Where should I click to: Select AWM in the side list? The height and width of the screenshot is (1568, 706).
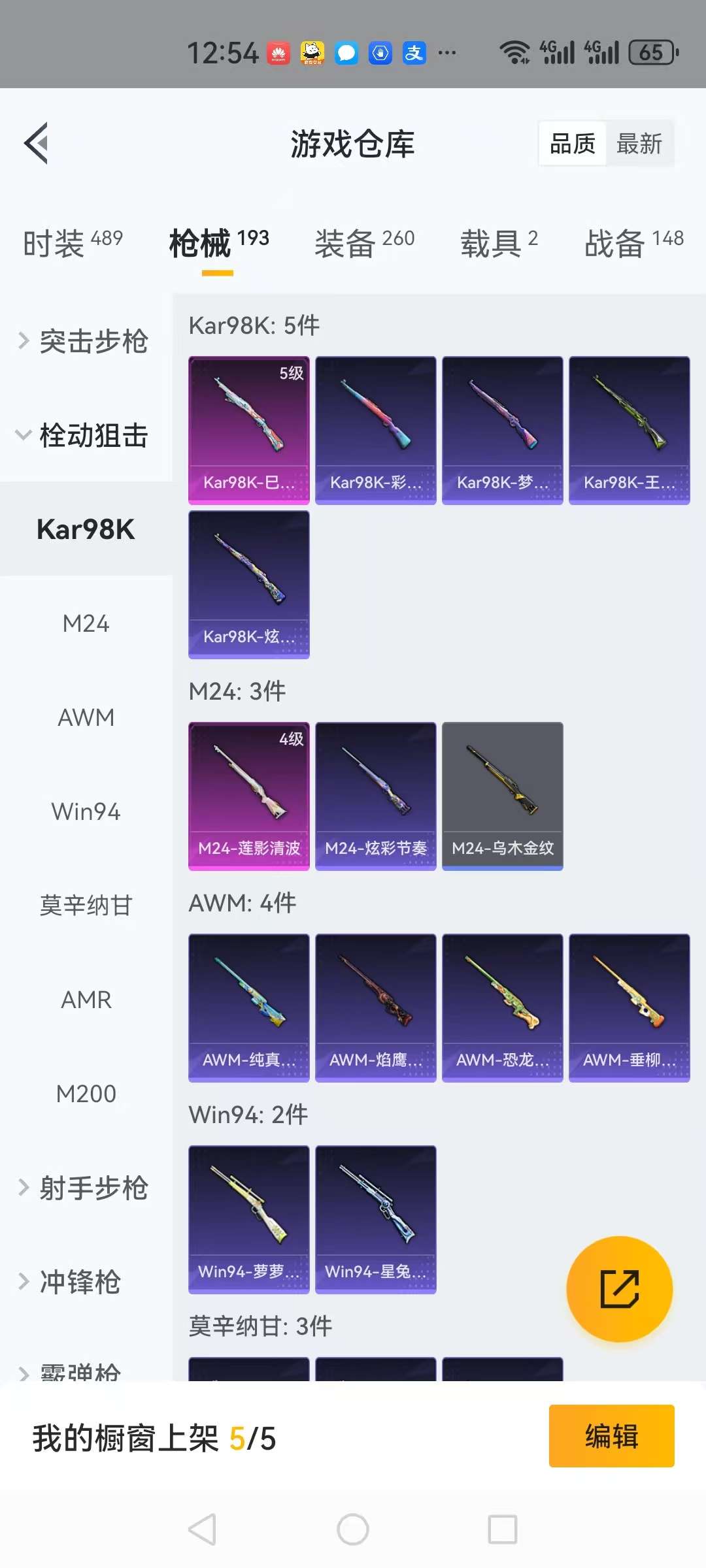click(86, 717)
